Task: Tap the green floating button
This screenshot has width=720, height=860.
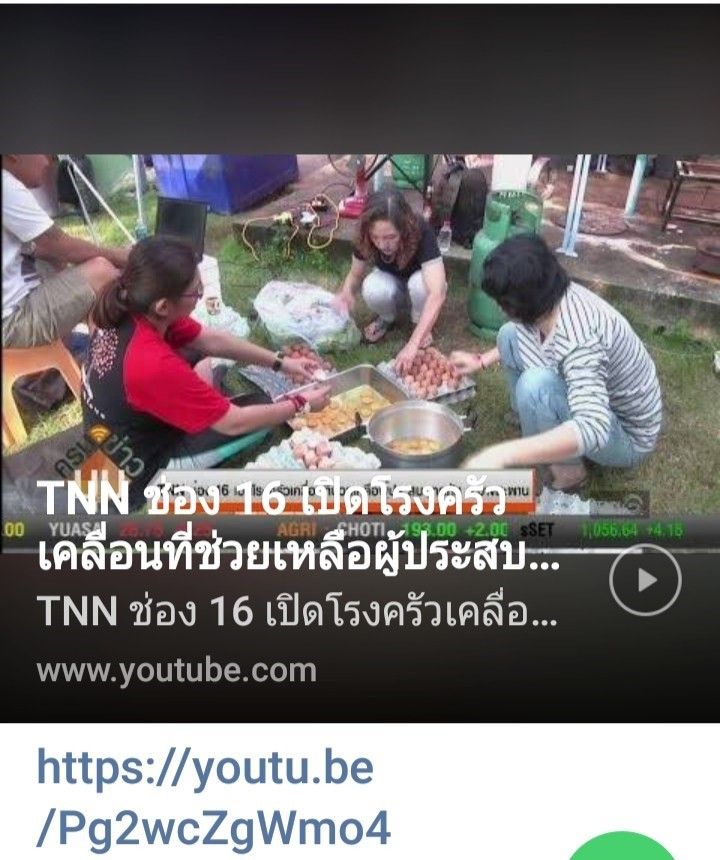Action: pos(622,850)
